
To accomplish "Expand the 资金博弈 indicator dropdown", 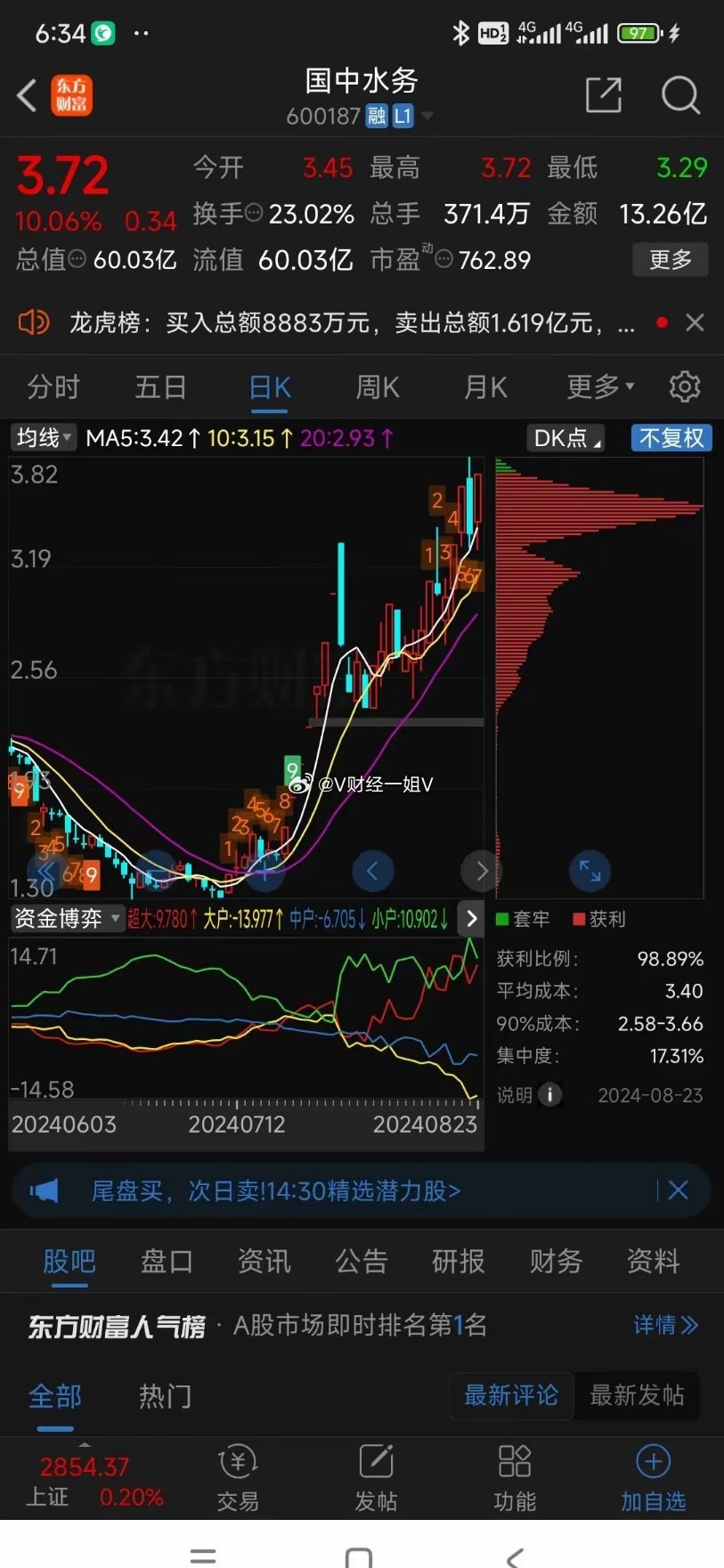I will (x=67, y=918).
